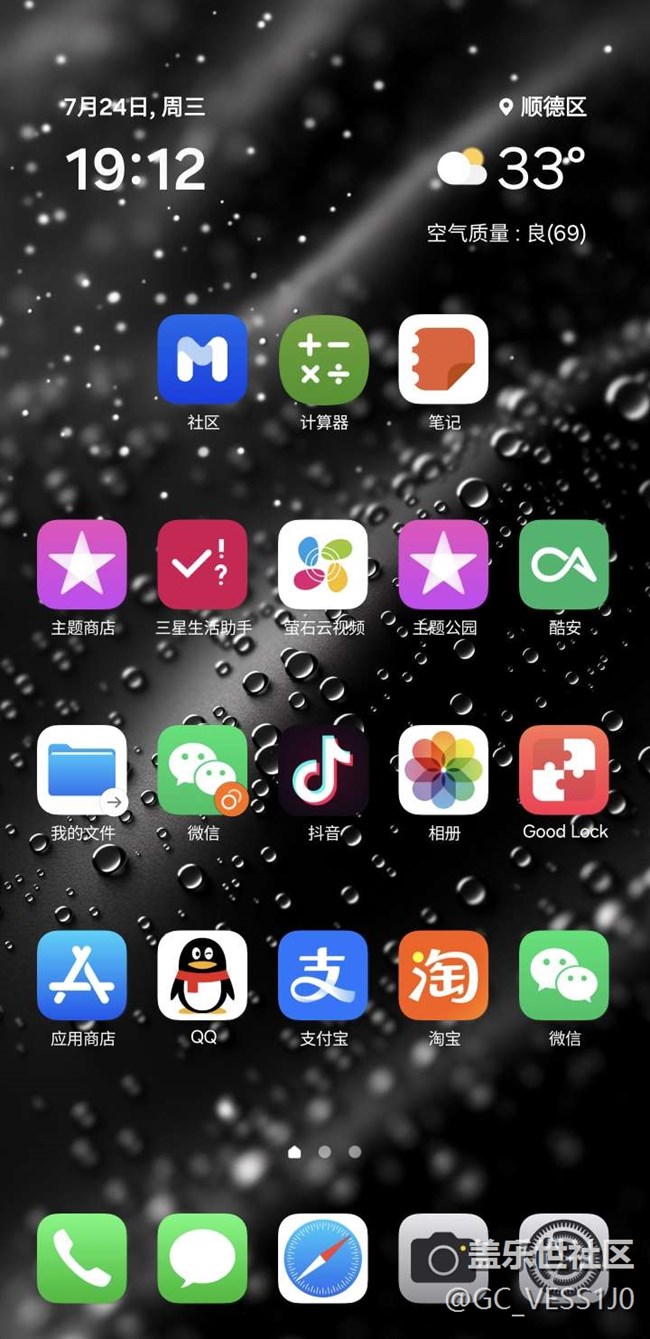Launch 抖音 app
This screenshot has height=1339, width=650.
pos(324,770)
